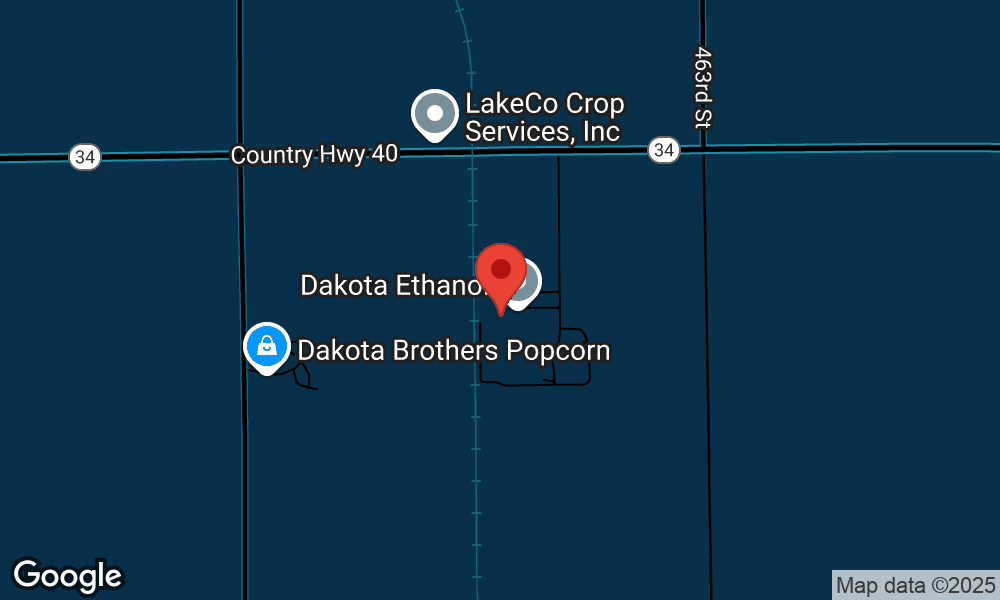The image size is (1000, 600).
Task: Open the LakeCo Crop Services, Inc marker
Action: [435, 114]
